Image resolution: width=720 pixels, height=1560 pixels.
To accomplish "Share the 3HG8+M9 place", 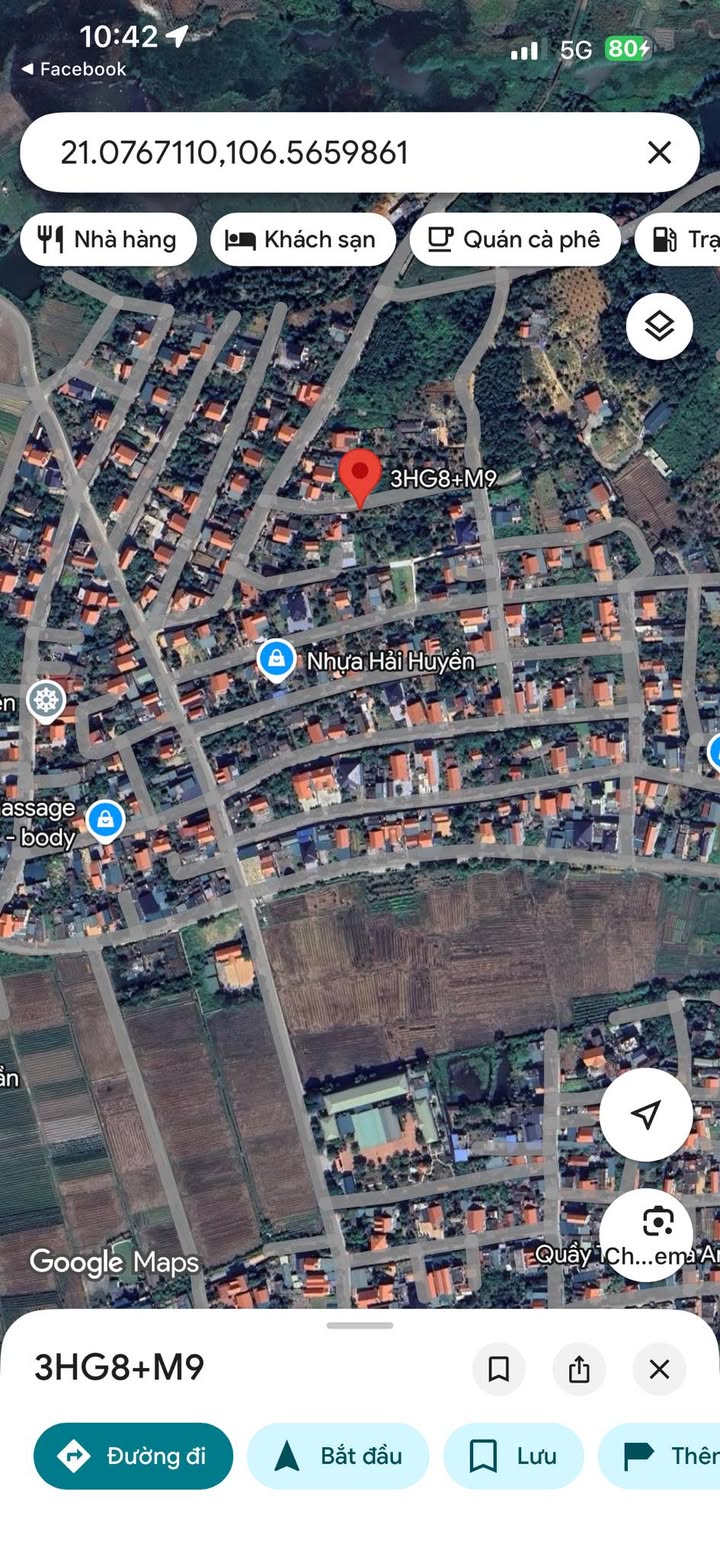I will [579, 1369].
